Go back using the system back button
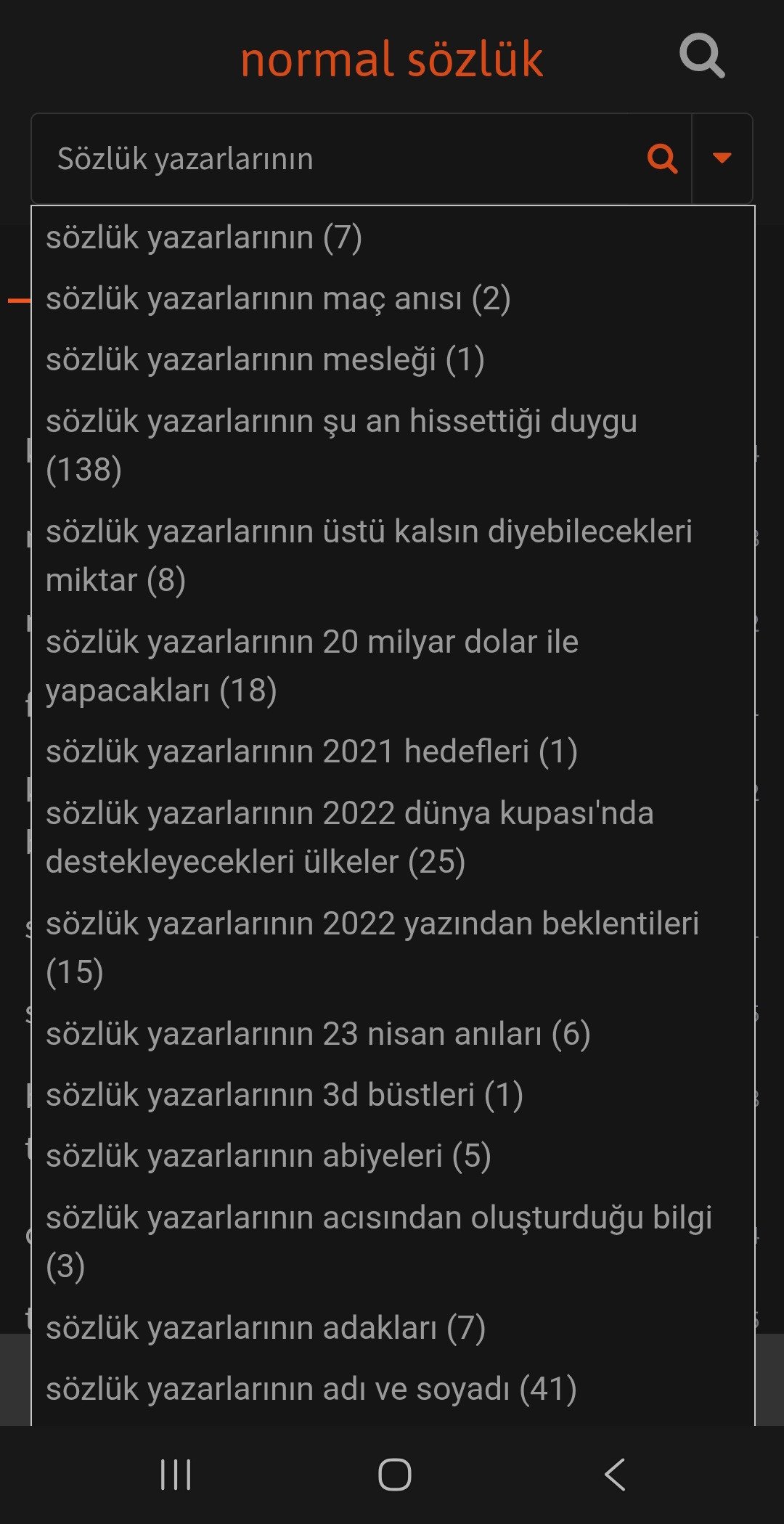Image resolution: width=784 pixels, height=1524 pixels. pos(615,1475)
